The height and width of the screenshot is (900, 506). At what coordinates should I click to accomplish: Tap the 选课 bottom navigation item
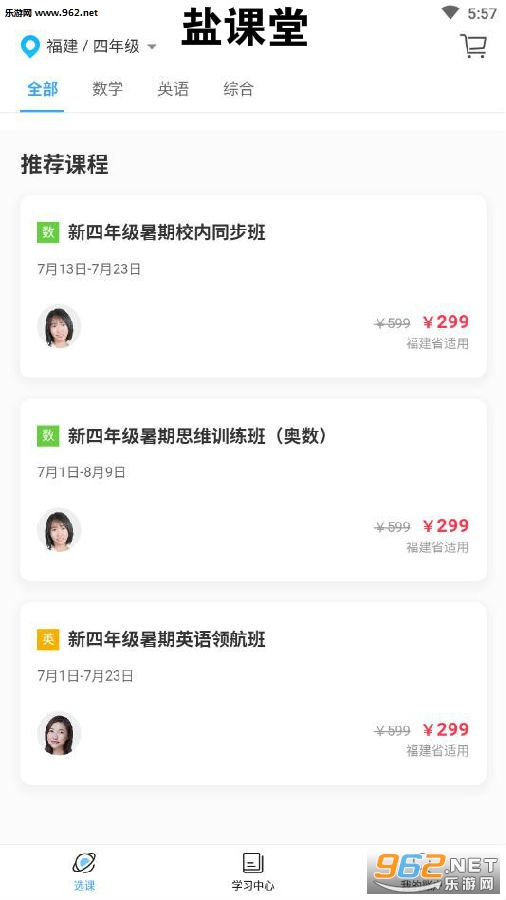coord(84,871)
